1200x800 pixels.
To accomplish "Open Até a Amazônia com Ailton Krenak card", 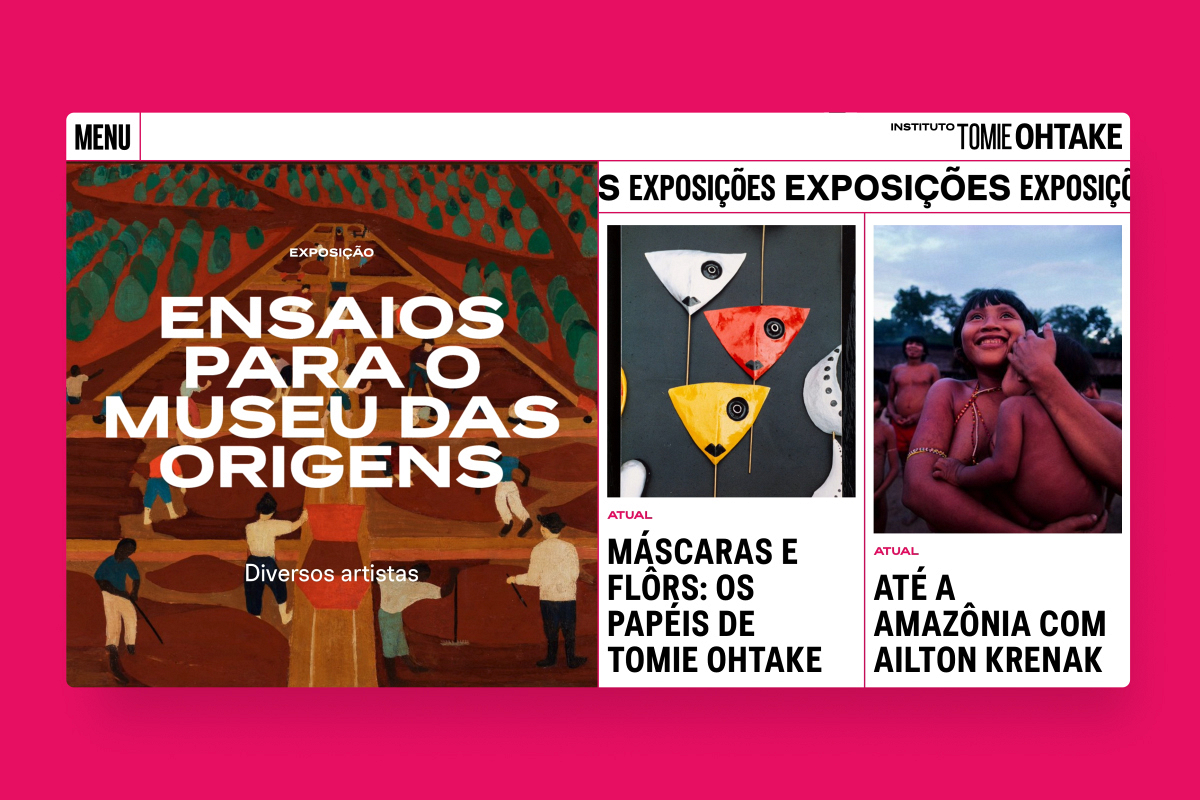I will click(x=989, y=623).
